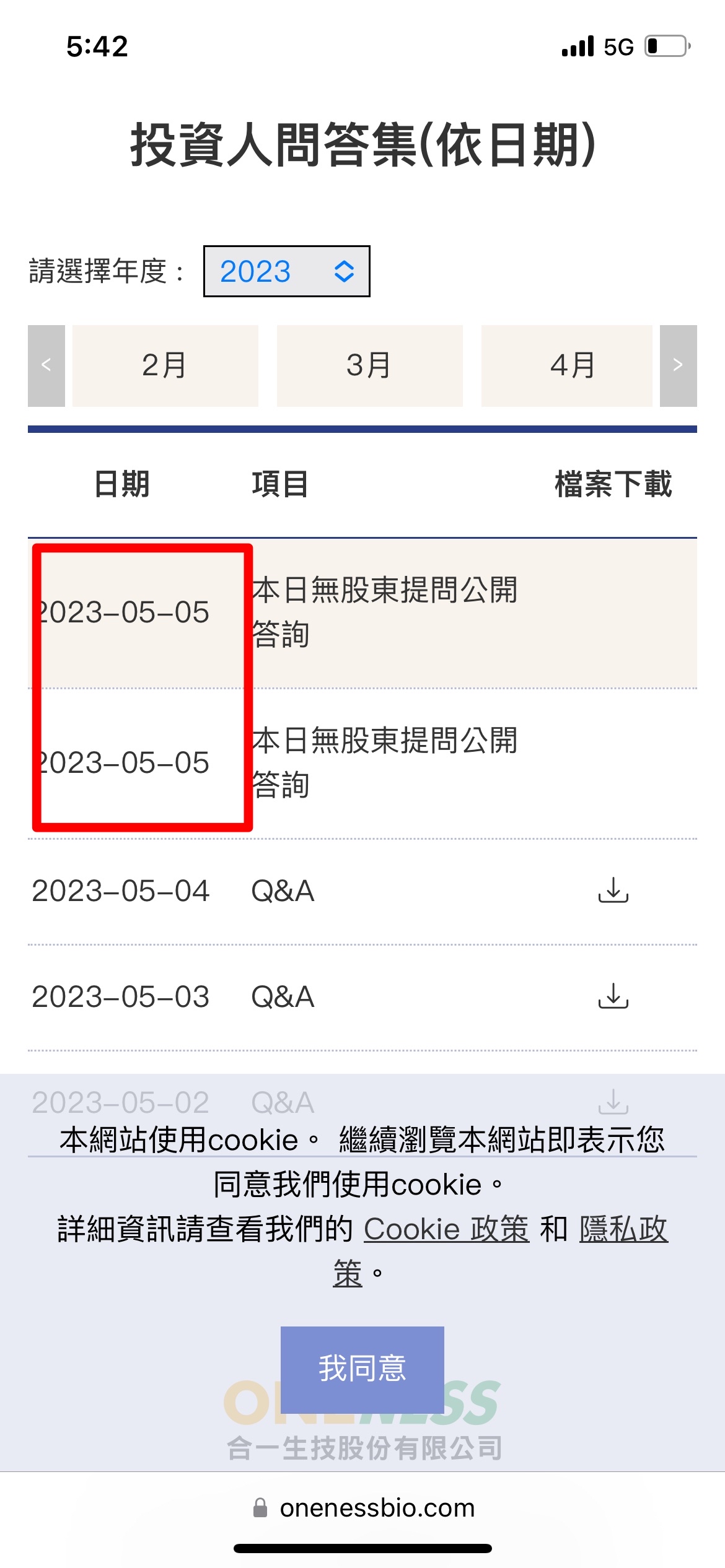The width and height of the screenshot is (725, 1568).
Task: Open the year dropdown showing 2023
Action: point(286,271)
